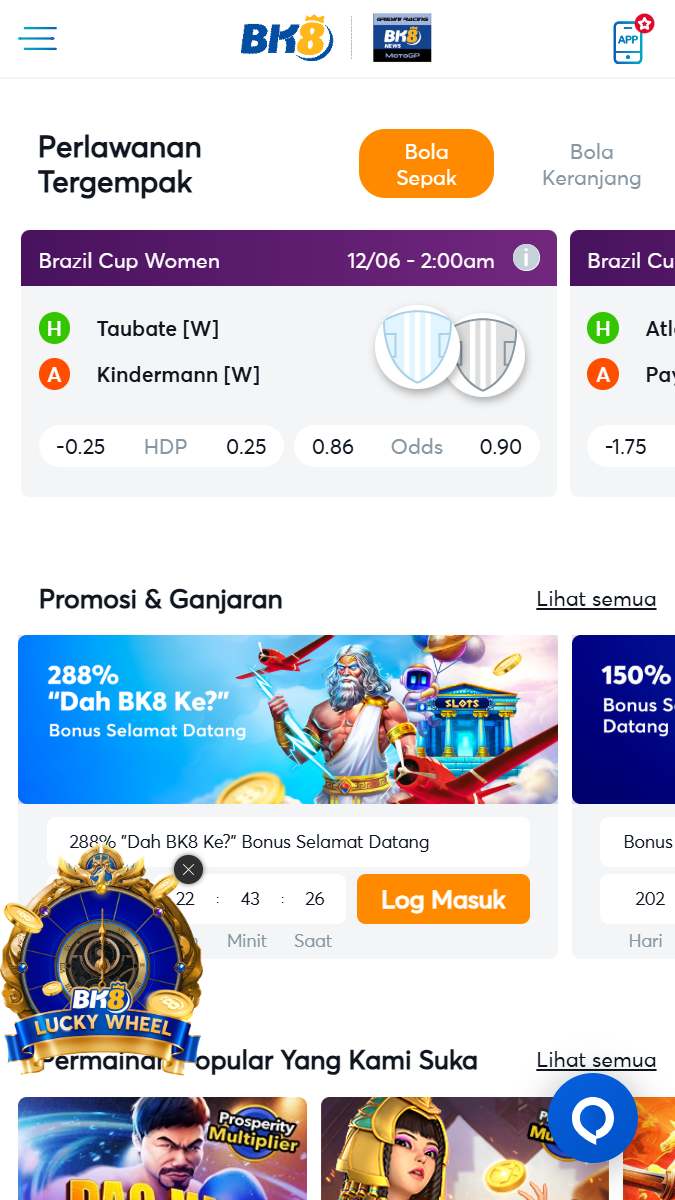Dismiss the Lucky Wheel popup
675x1200 pixels.
[x=188, y=869]
